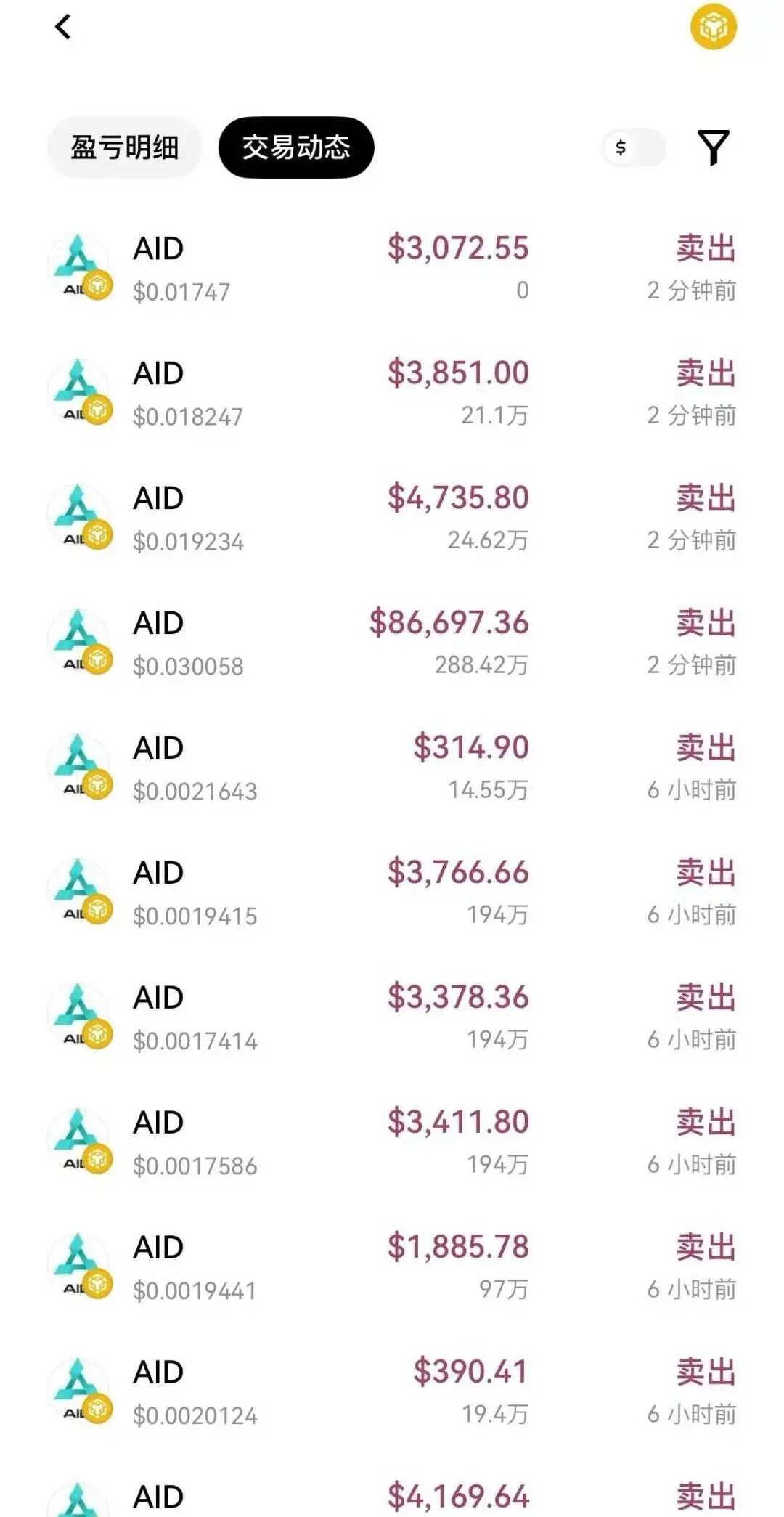Select the 交易动态 tab
The image size is (784, 1517).
click(297, 147)
